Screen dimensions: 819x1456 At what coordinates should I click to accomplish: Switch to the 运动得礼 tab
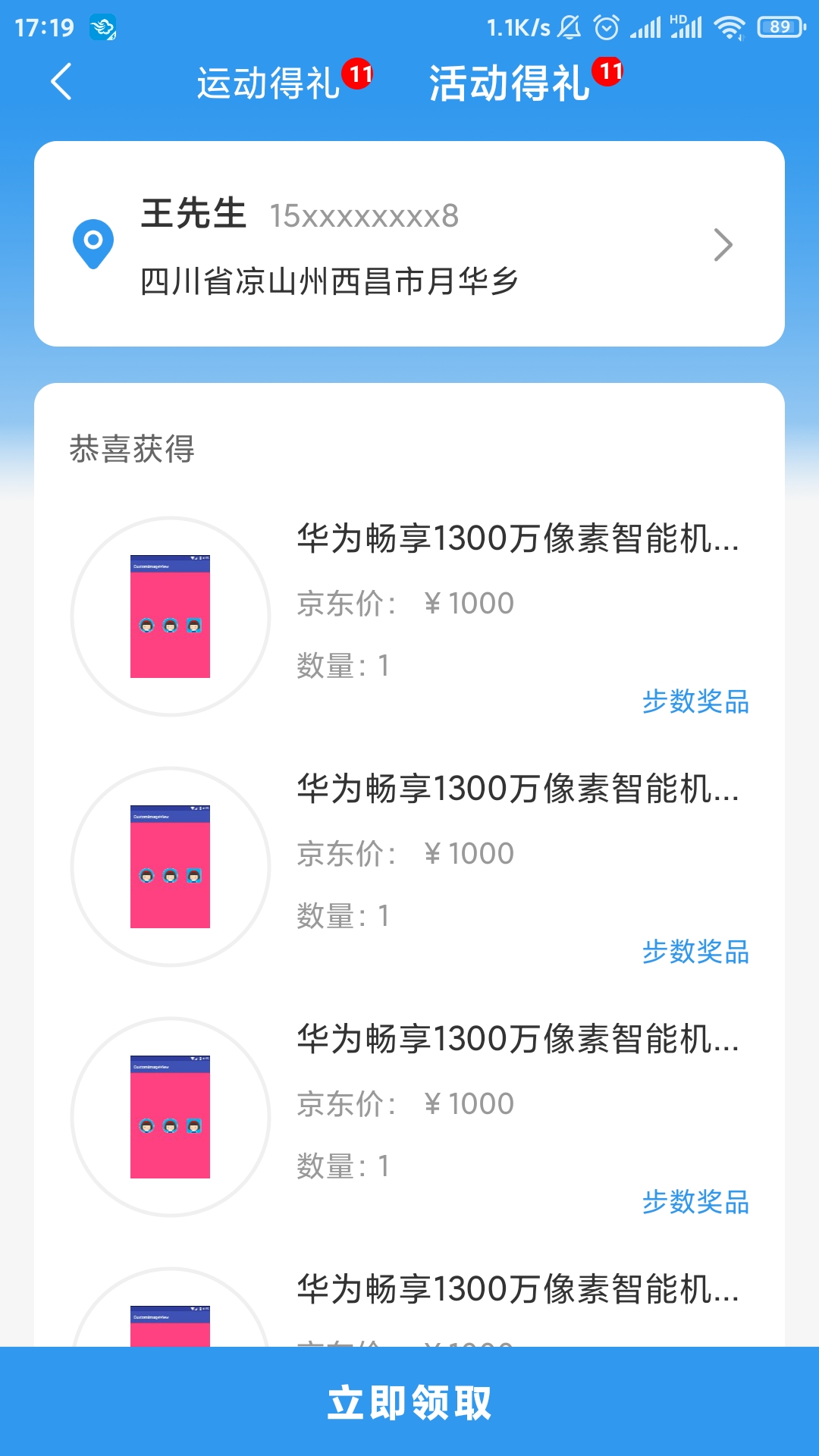click(x=269, y=83)
